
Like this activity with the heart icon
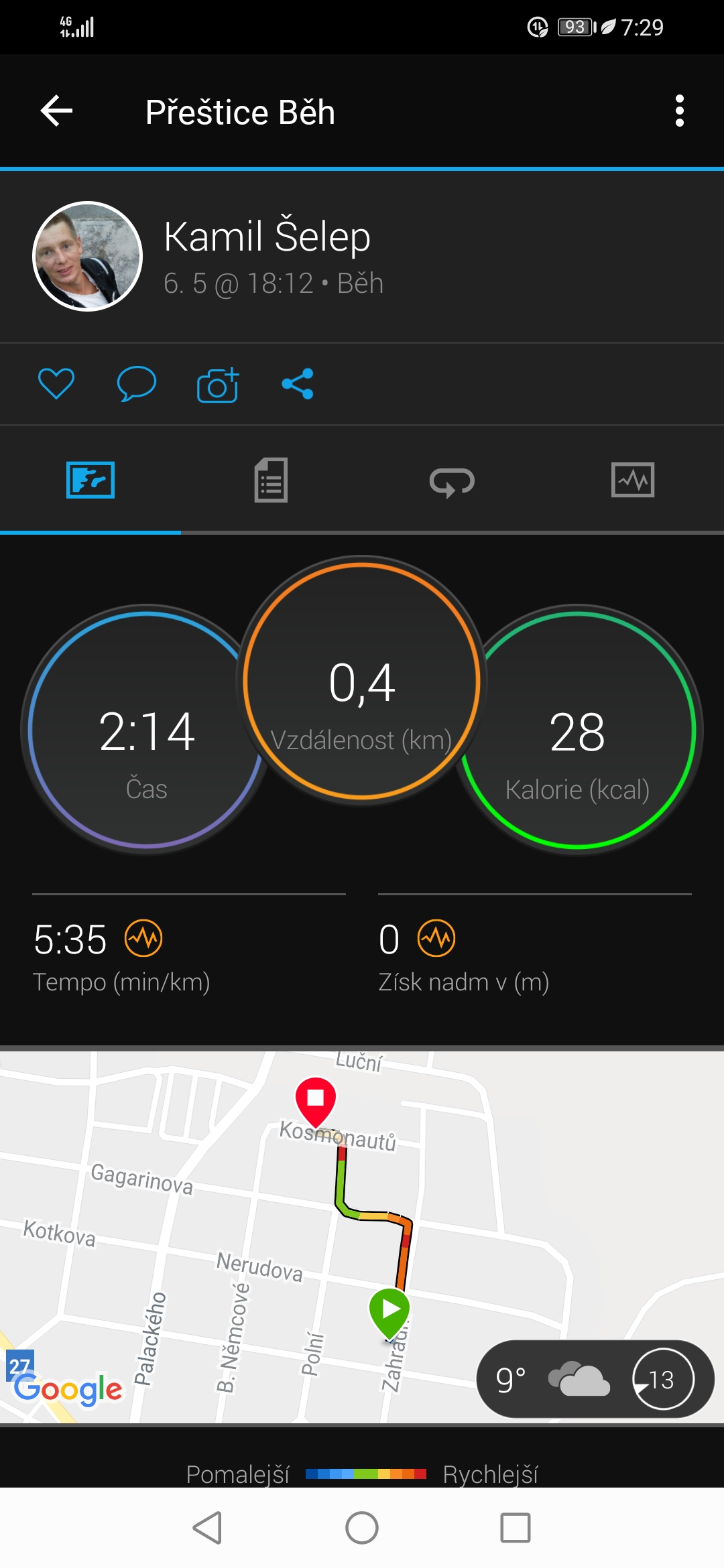56,384
